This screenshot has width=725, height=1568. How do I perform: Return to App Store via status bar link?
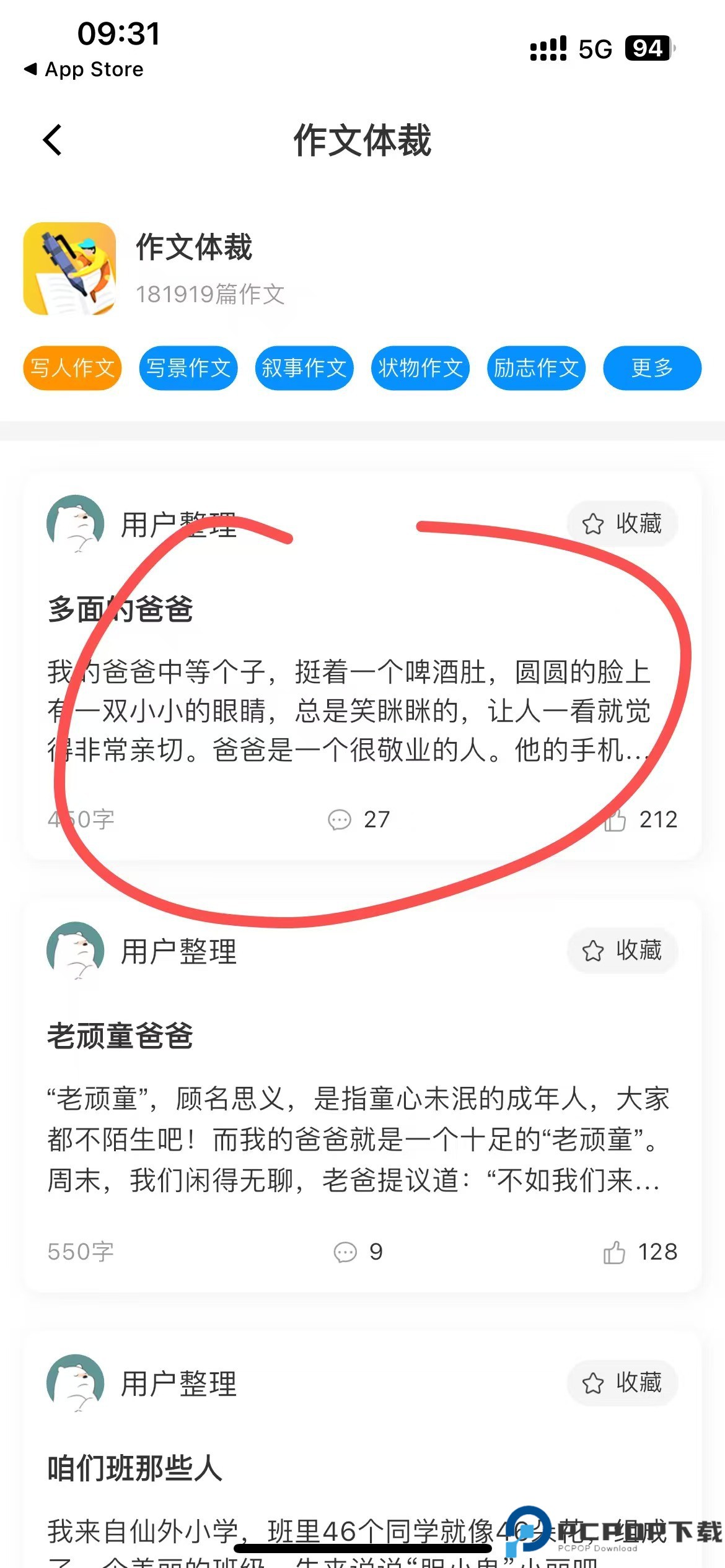coord(84,69)
